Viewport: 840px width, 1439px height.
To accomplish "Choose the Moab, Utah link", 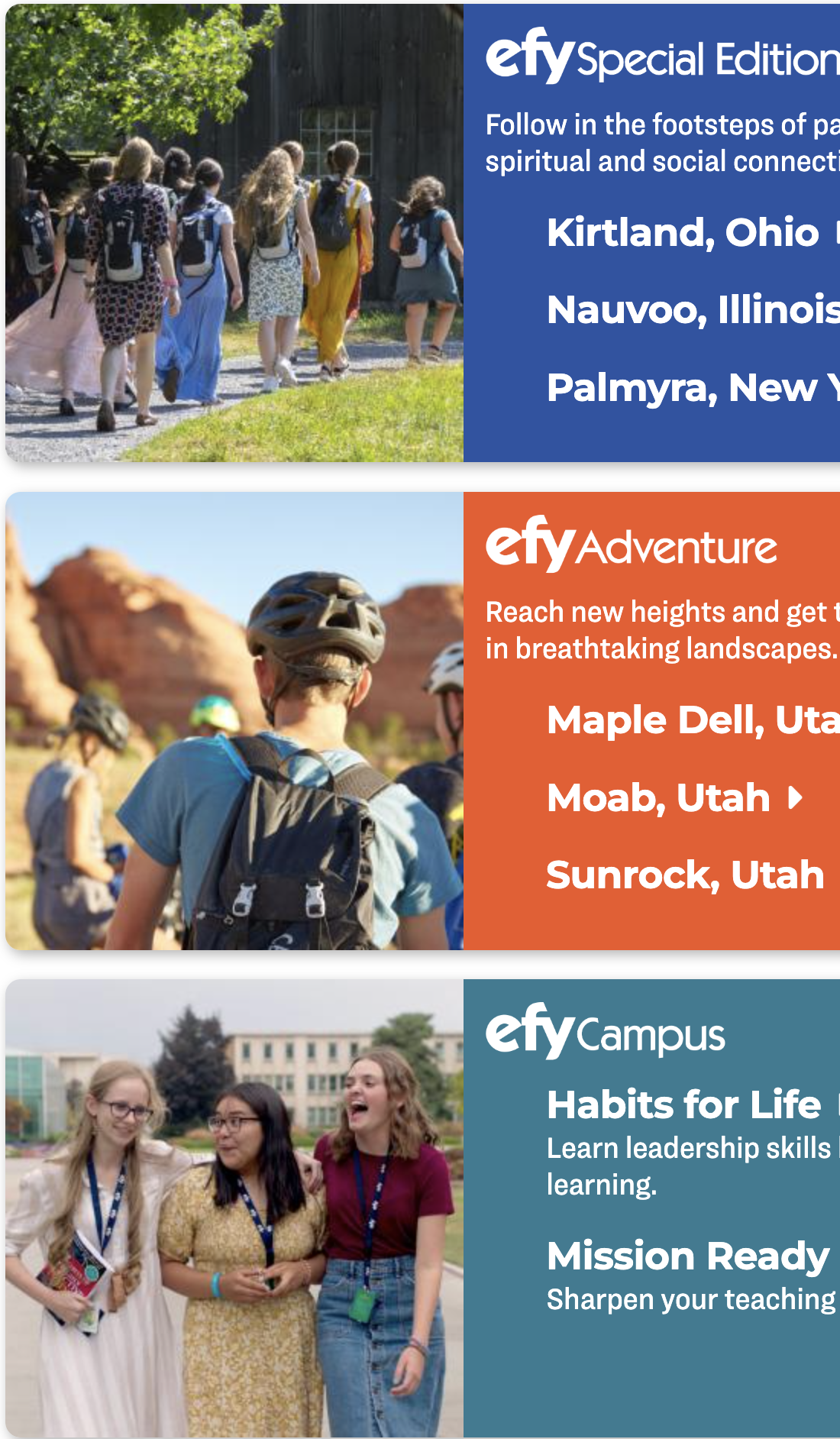I will (675, 797).
